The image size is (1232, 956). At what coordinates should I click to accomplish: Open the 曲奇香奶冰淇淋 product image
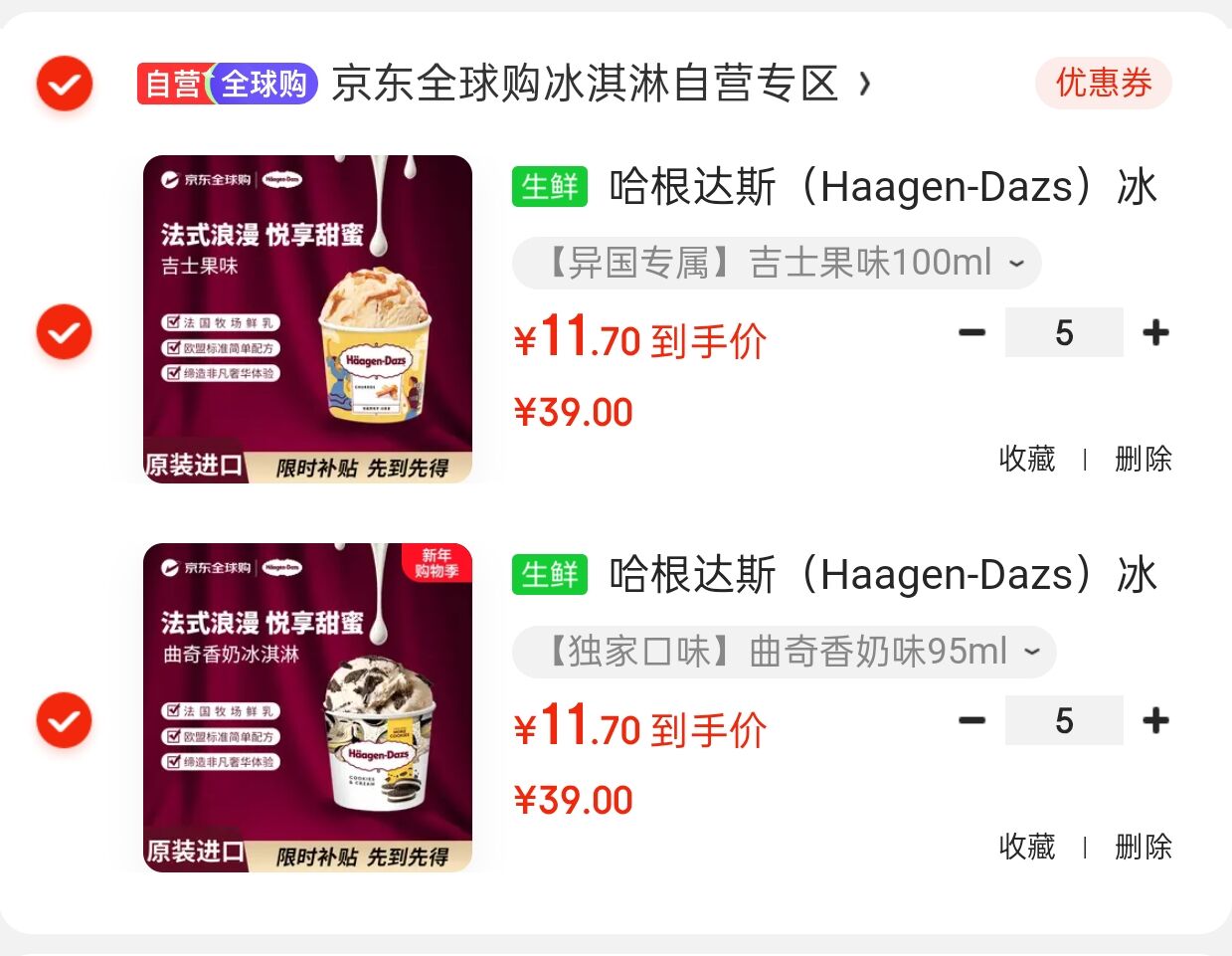pyautogui.click(x=307, y=707)
